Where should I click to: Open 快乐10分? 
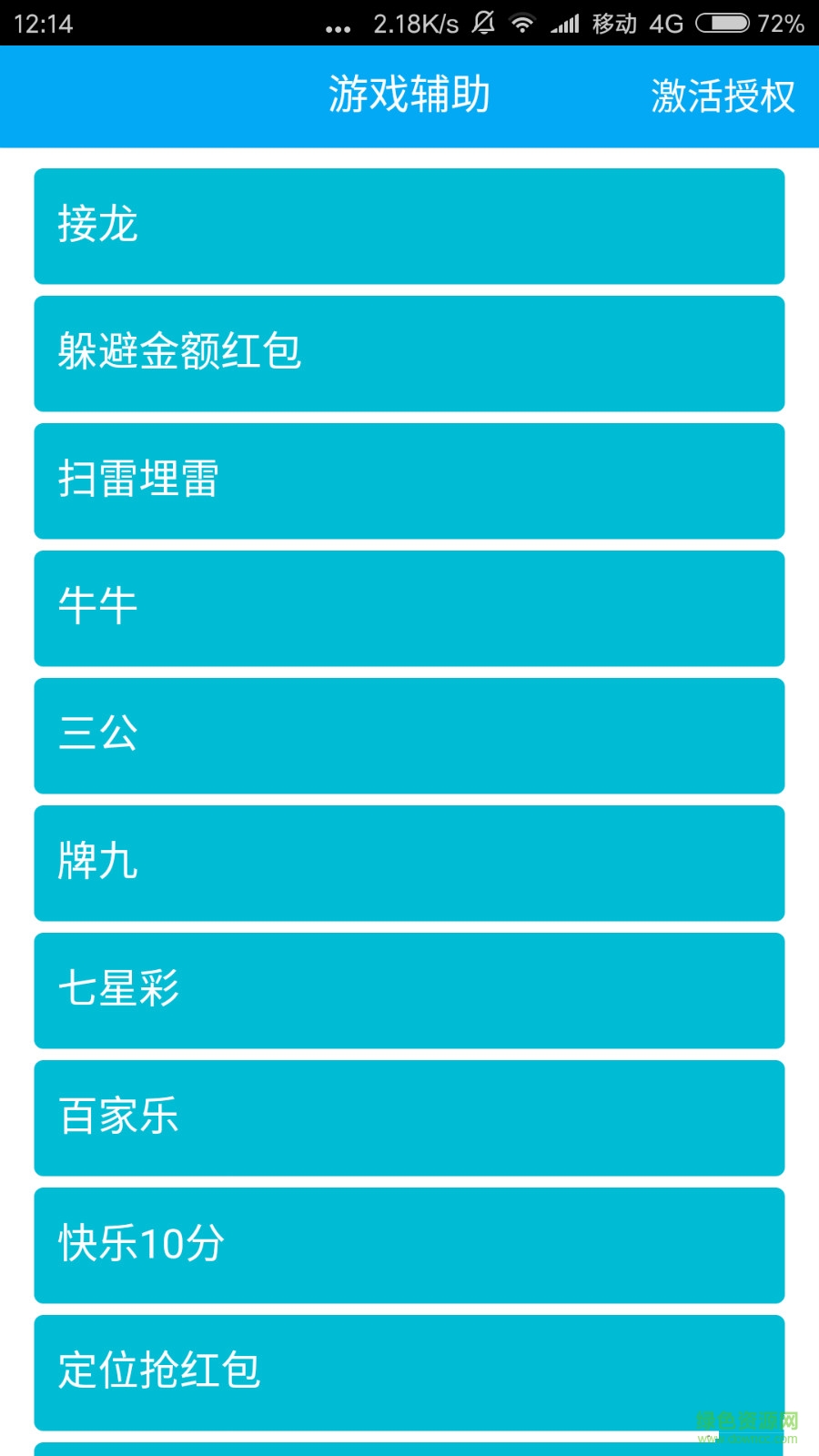pyautogui.click(x=409, y=1245)
